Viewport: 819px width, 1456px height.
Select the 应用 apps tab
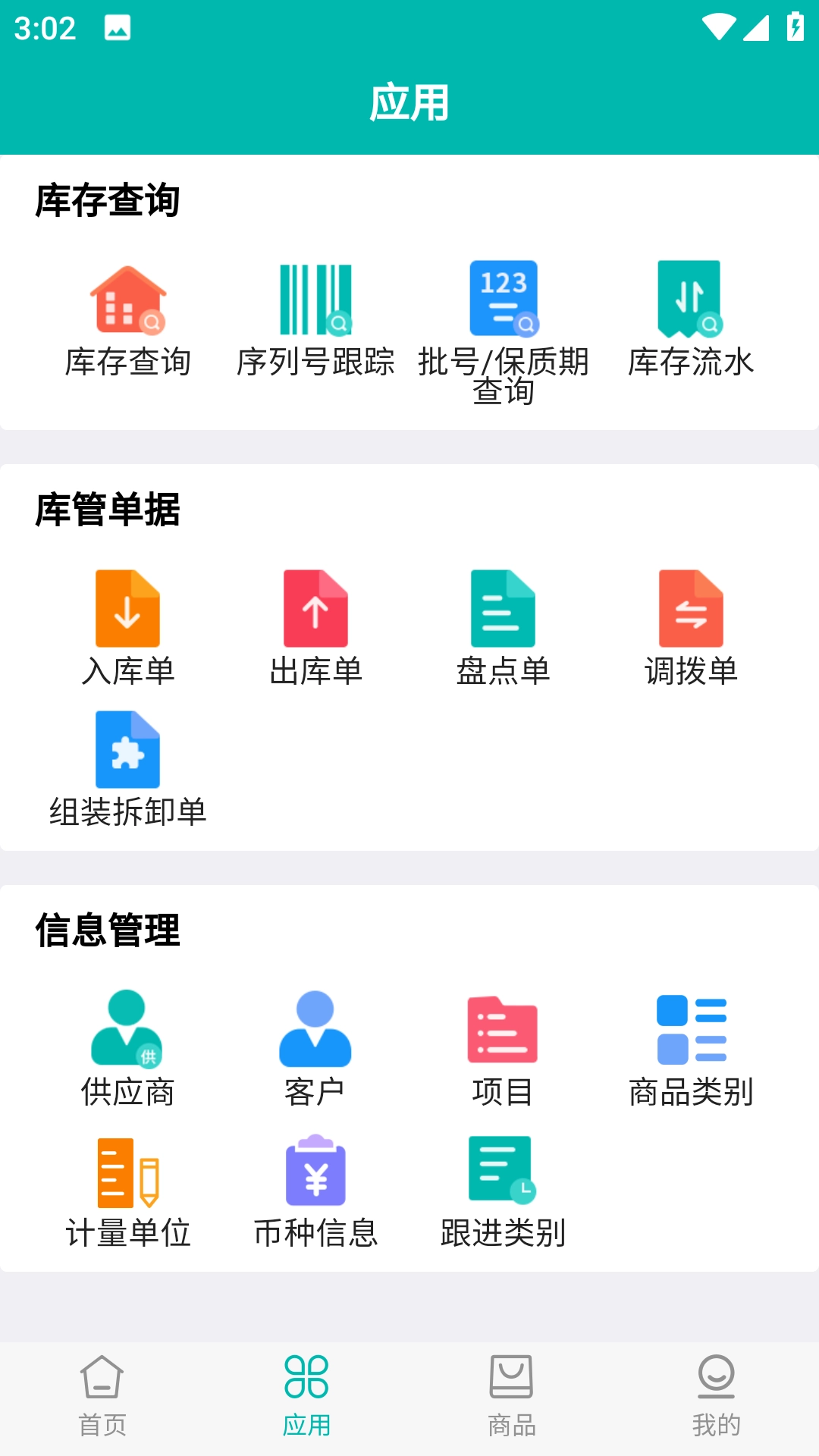[x=306, y=1395]
